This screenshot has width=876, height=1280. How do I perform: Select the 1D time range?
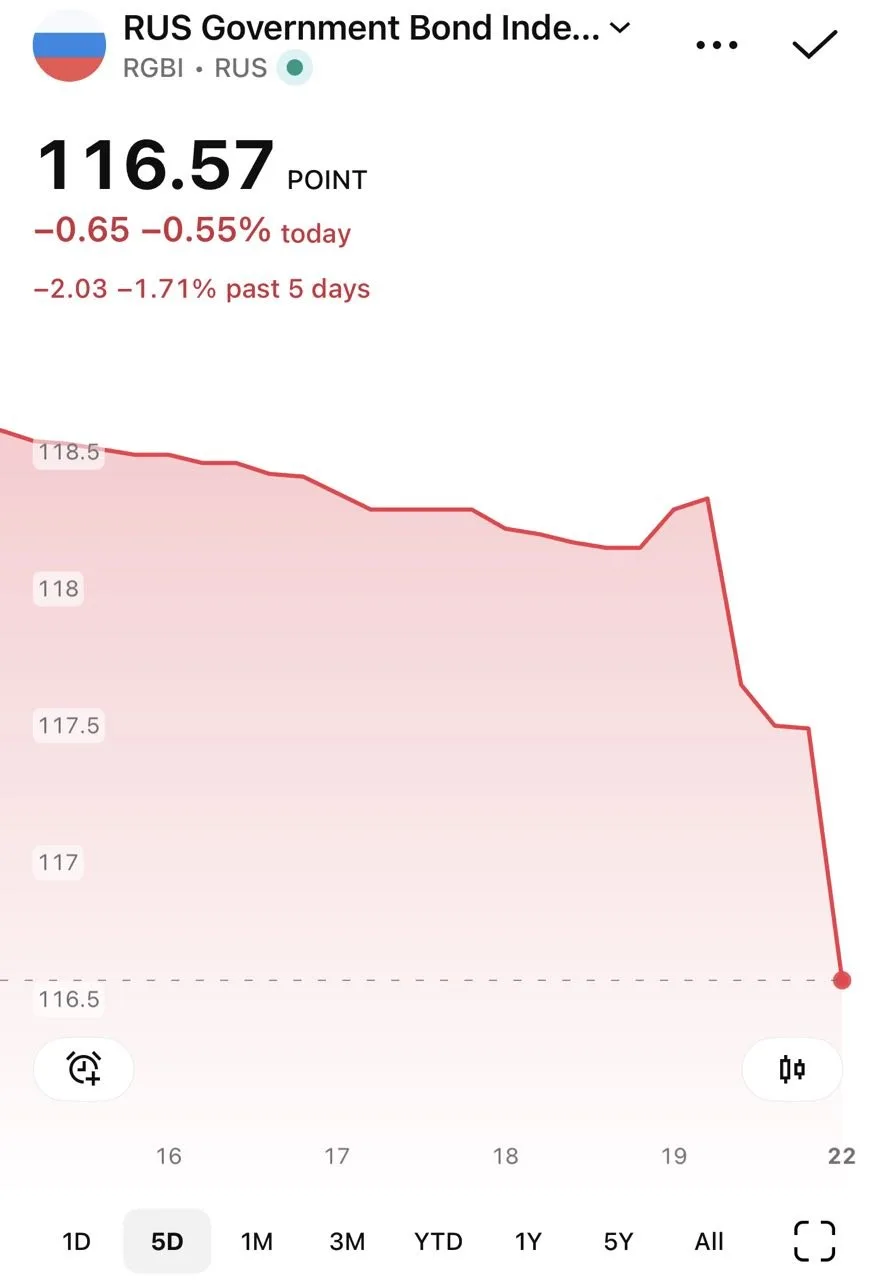[x=77, y=1241]
